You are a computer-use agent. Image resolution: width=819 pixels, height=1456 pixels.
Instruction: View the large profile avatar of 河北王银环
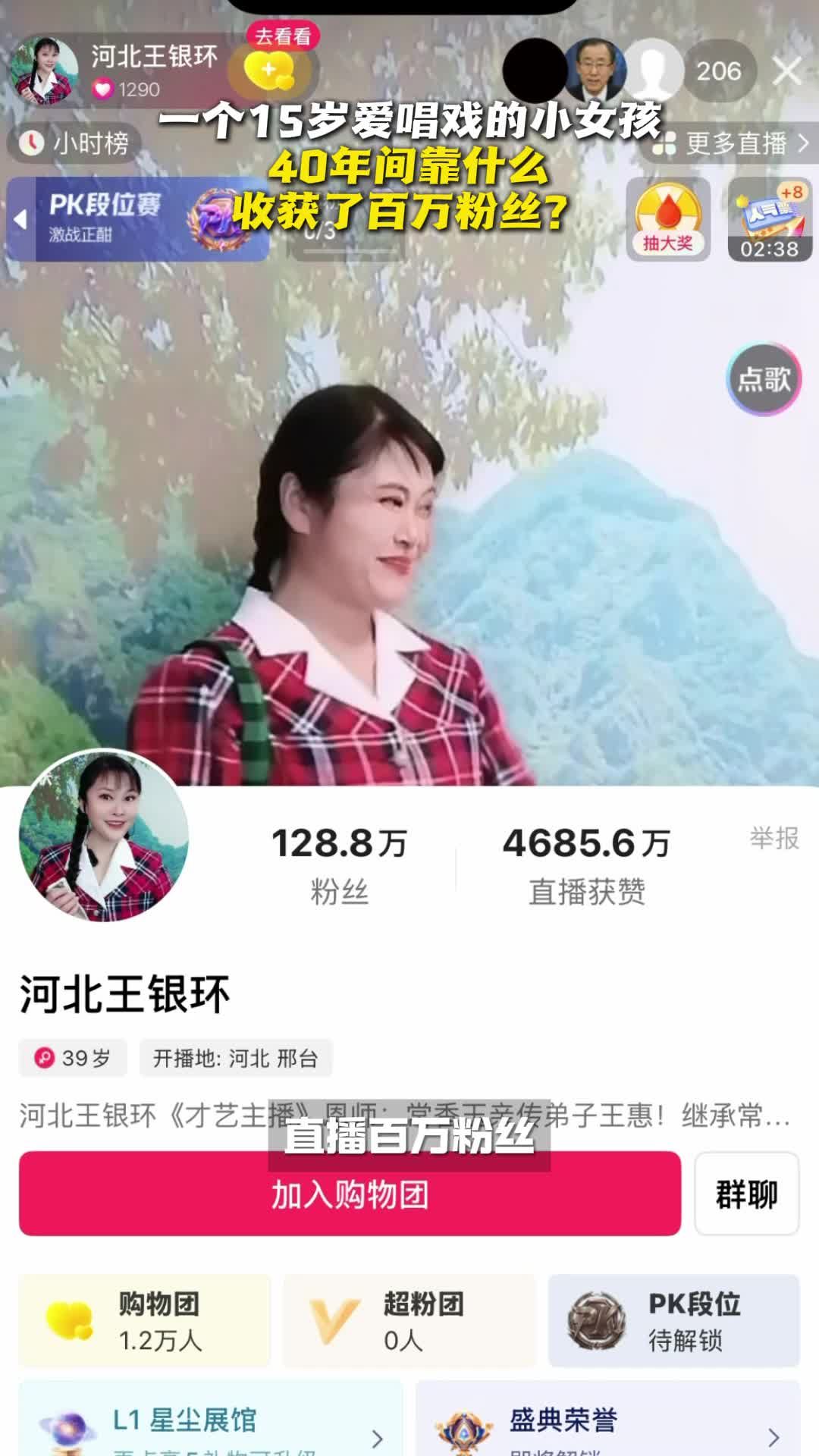(104, 836)
